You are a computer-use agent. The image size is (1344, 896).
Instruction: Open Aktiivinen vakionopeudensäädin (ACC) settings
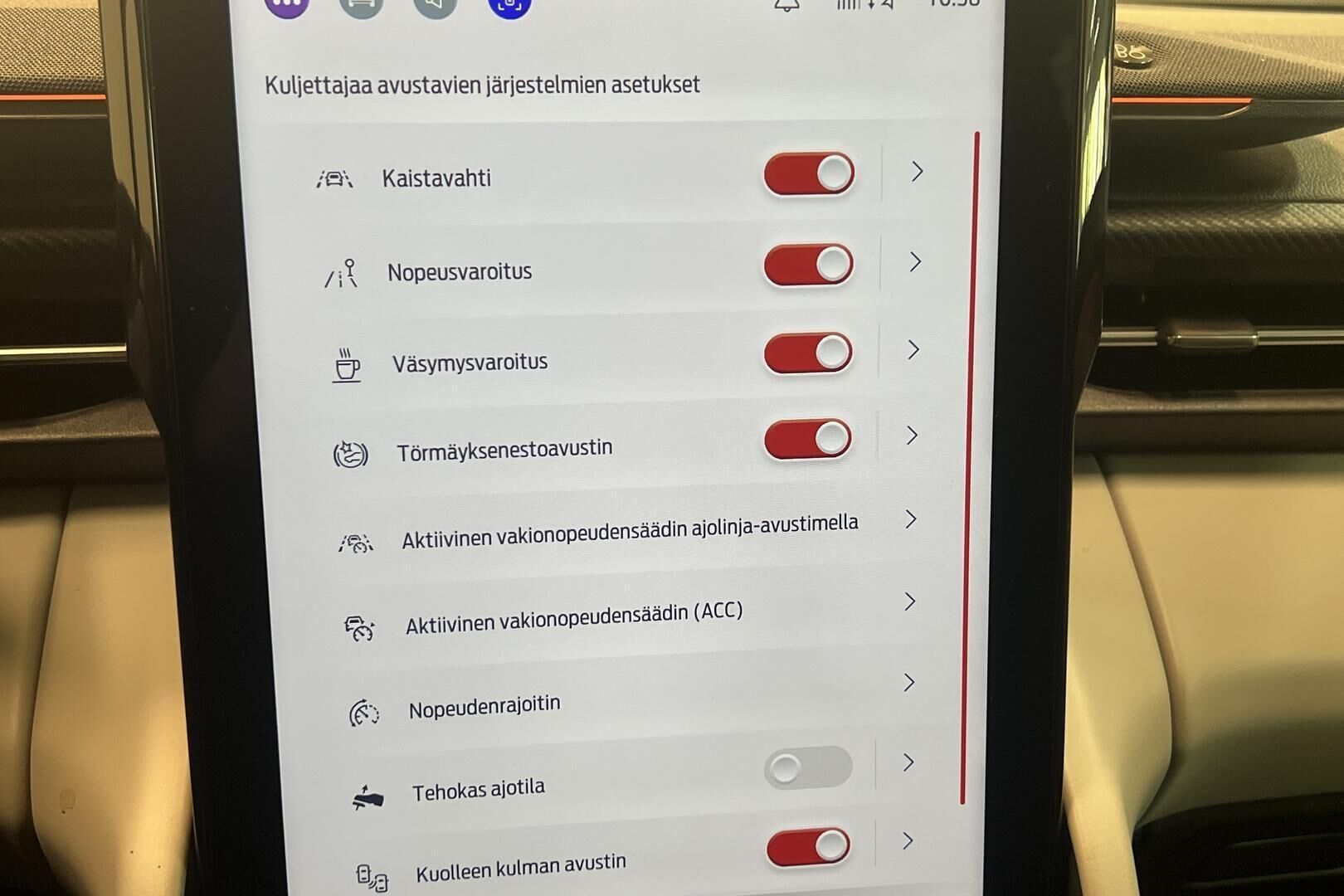574,618
